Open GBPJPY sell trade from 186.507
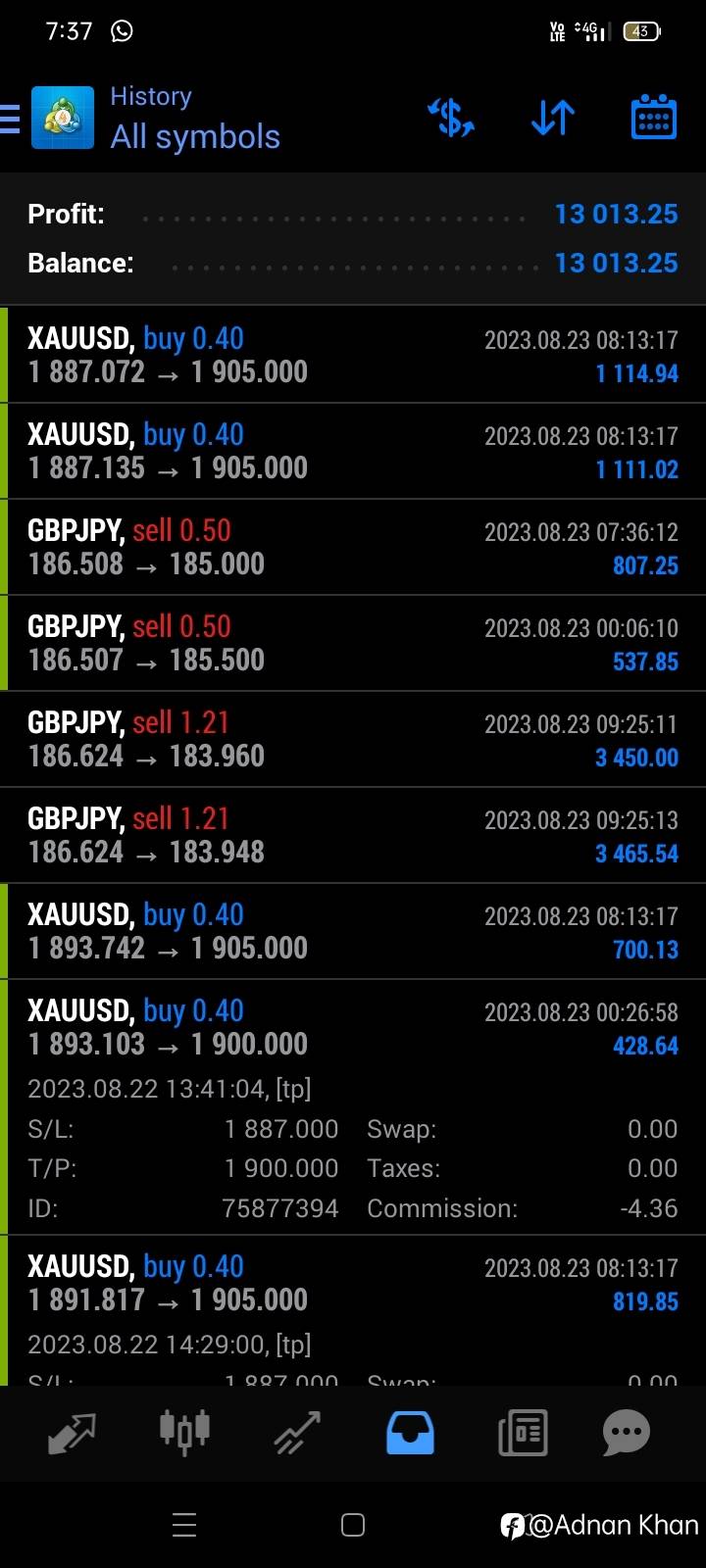The height and width of the screenshot is (1568, 706). (353, 643)
